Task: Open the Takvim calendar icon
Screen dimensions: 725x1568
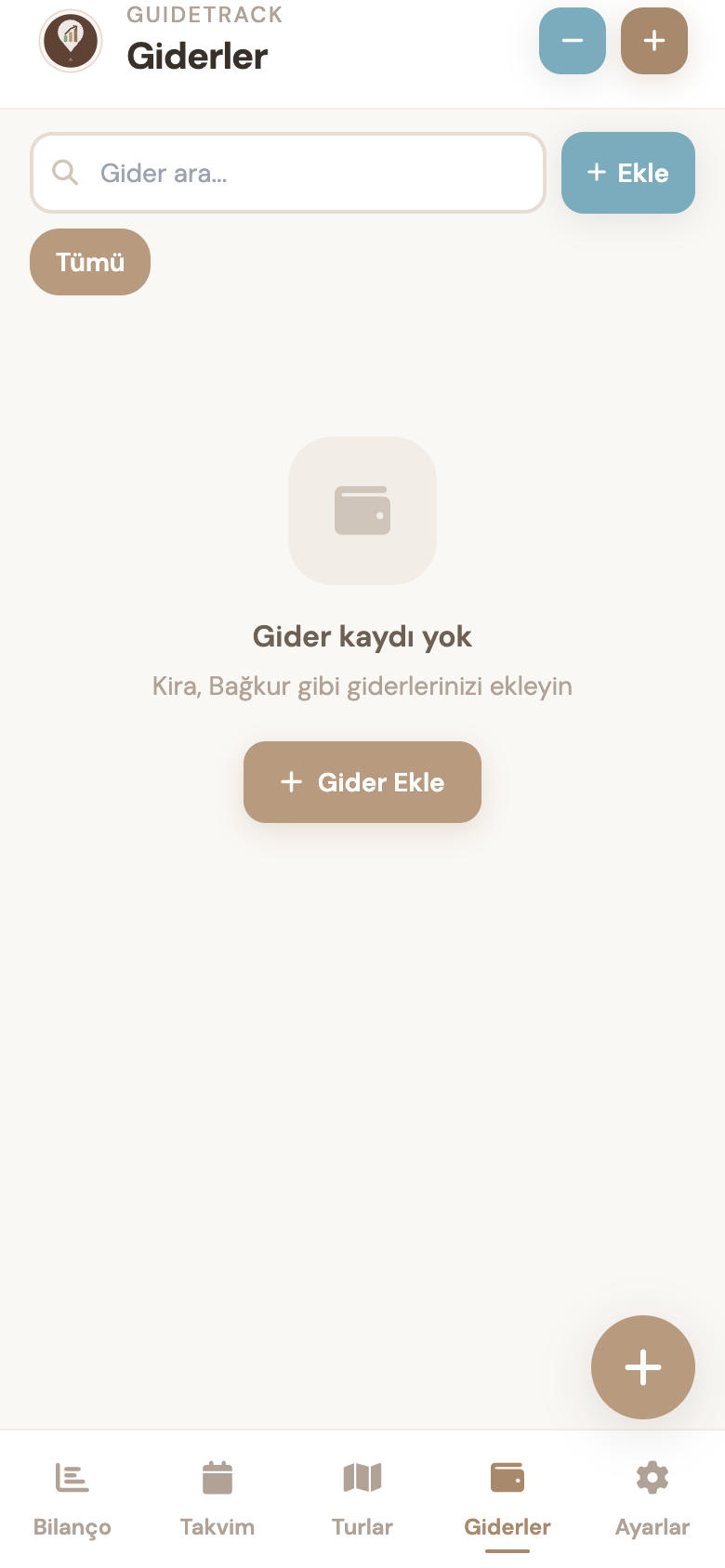Action: tap(217, 1477)
